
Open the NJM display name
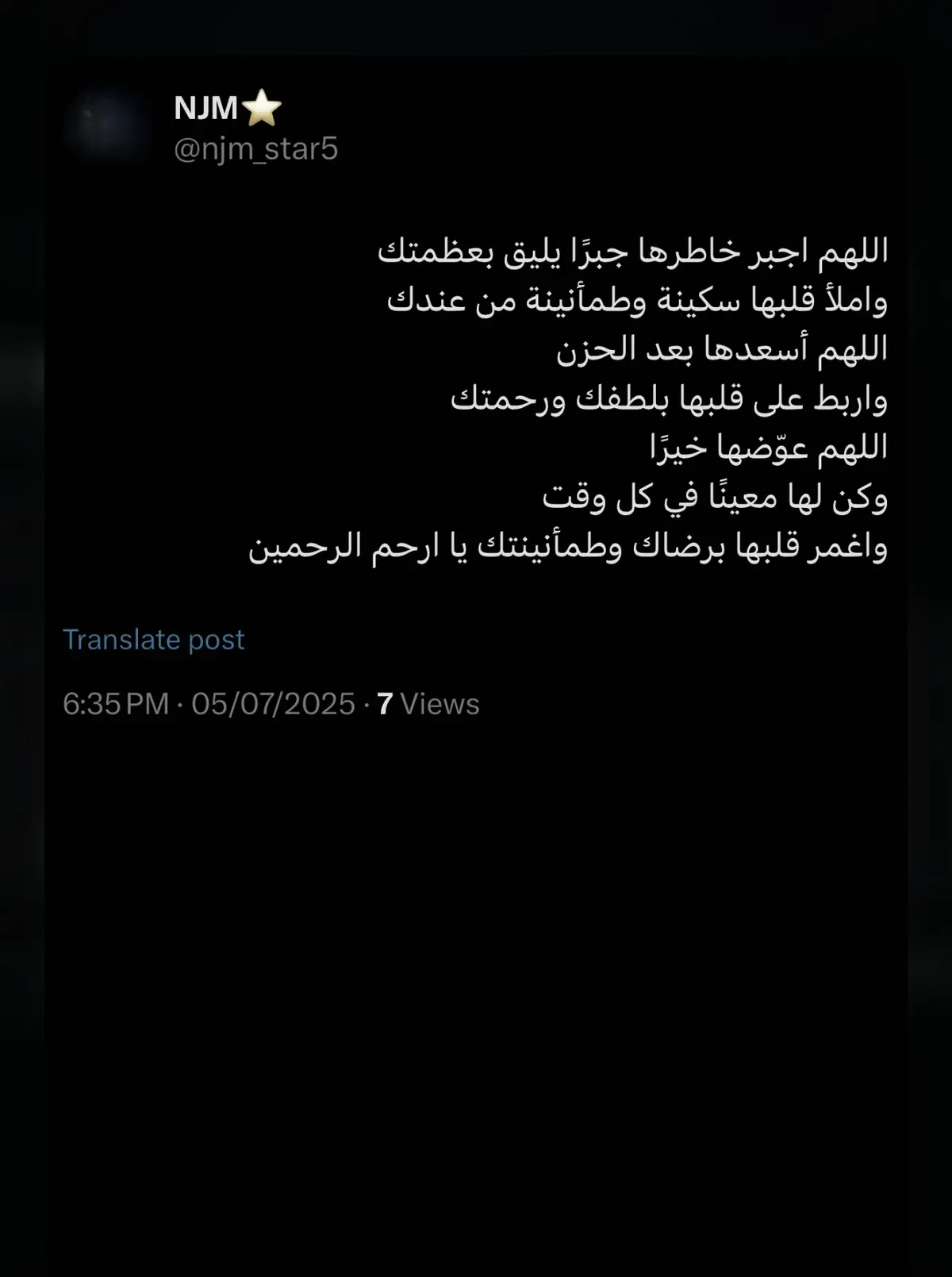coord(208,108)
